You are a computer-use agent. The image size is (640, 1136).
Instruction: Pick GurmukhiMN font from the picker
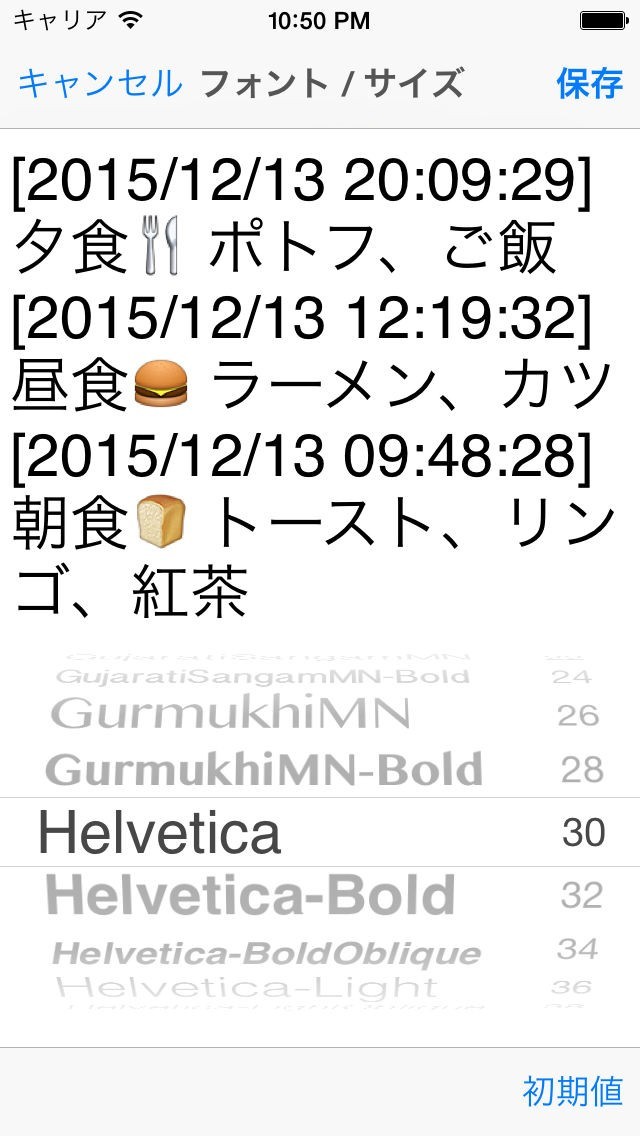coord(230,714)
